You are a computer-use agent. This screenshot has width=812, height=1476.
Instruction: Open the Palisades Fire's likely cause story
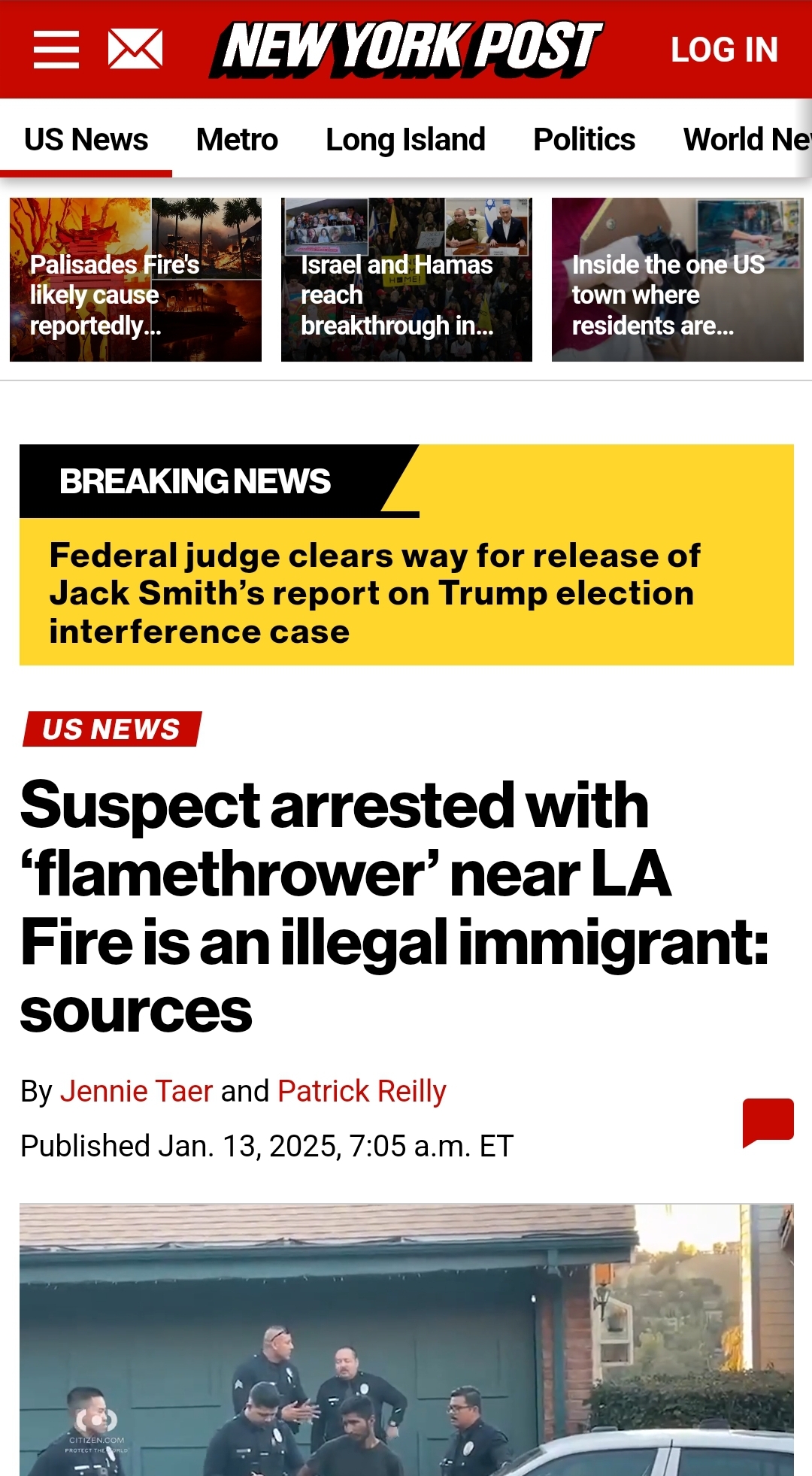click(x=135, y=280)
